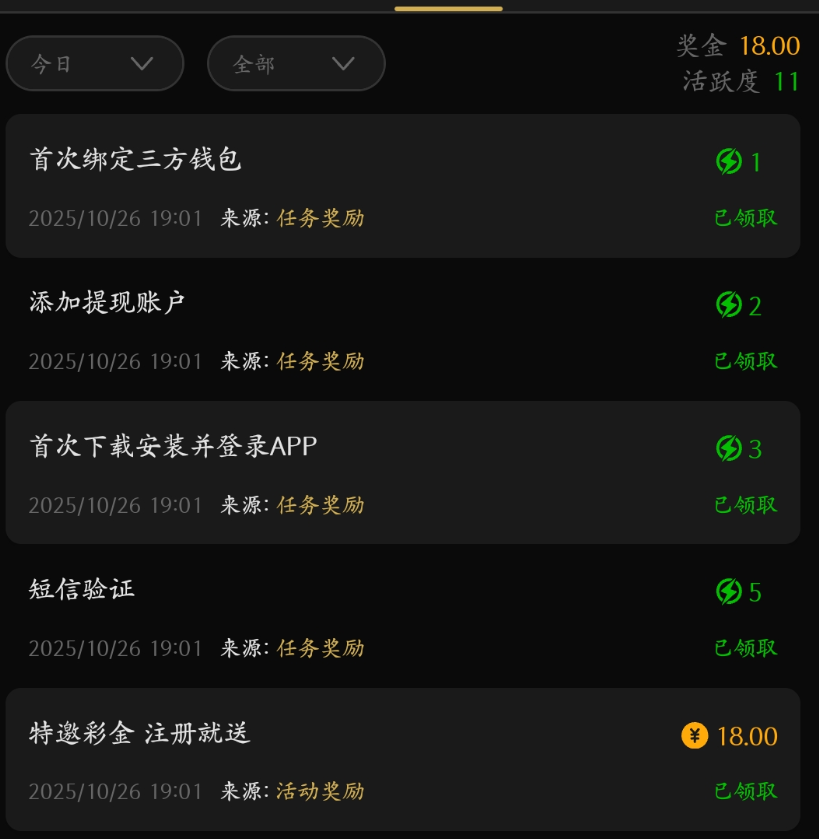Image resolution: width=819 pixels, height=839 pixels.
Task: Click the chevron arrow inside 今日 selector
Action: pyautogui.click(x=143, y=63)
